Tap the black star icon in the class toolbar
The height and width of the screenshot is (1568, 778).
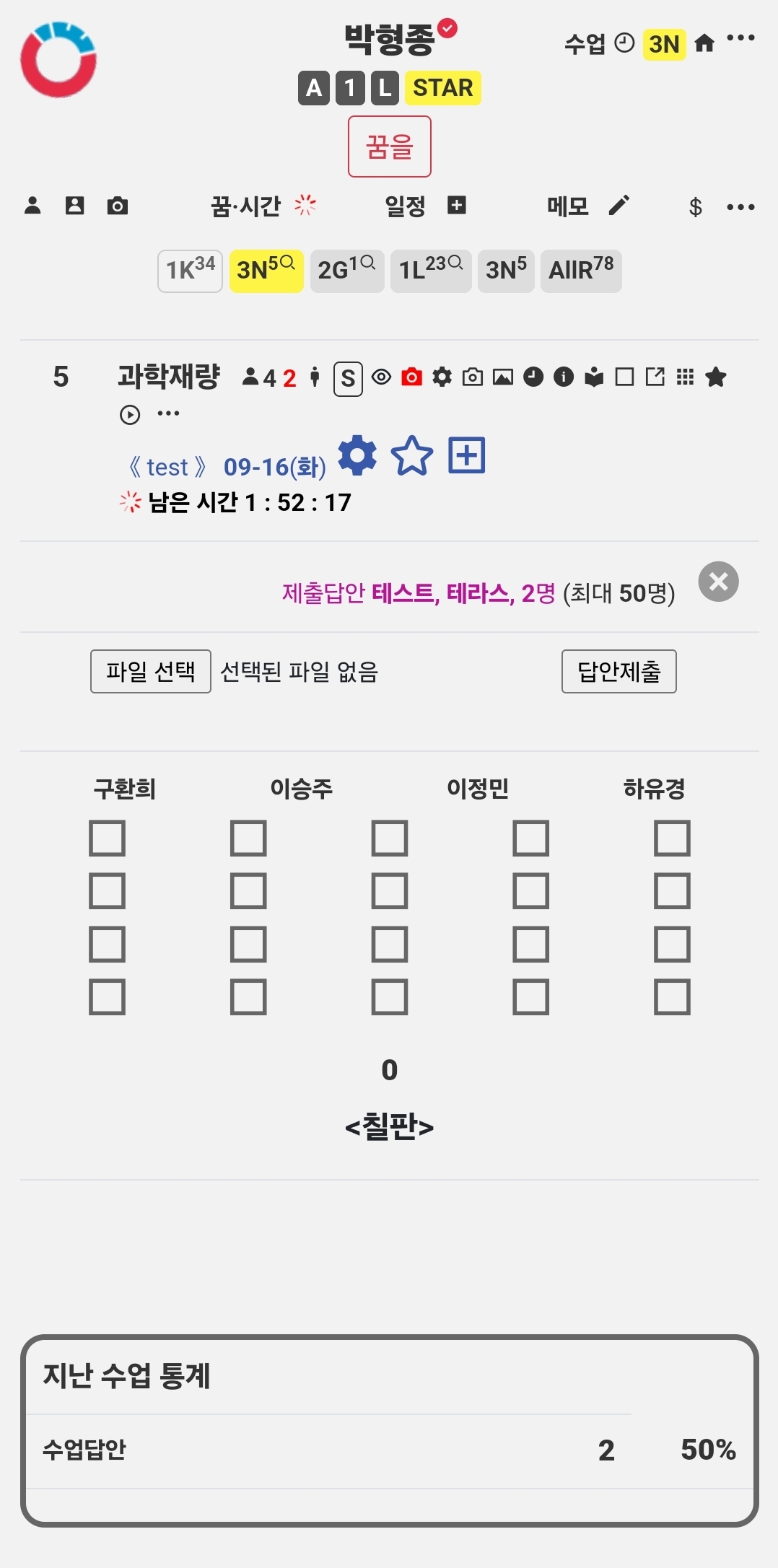pos(716,377)
